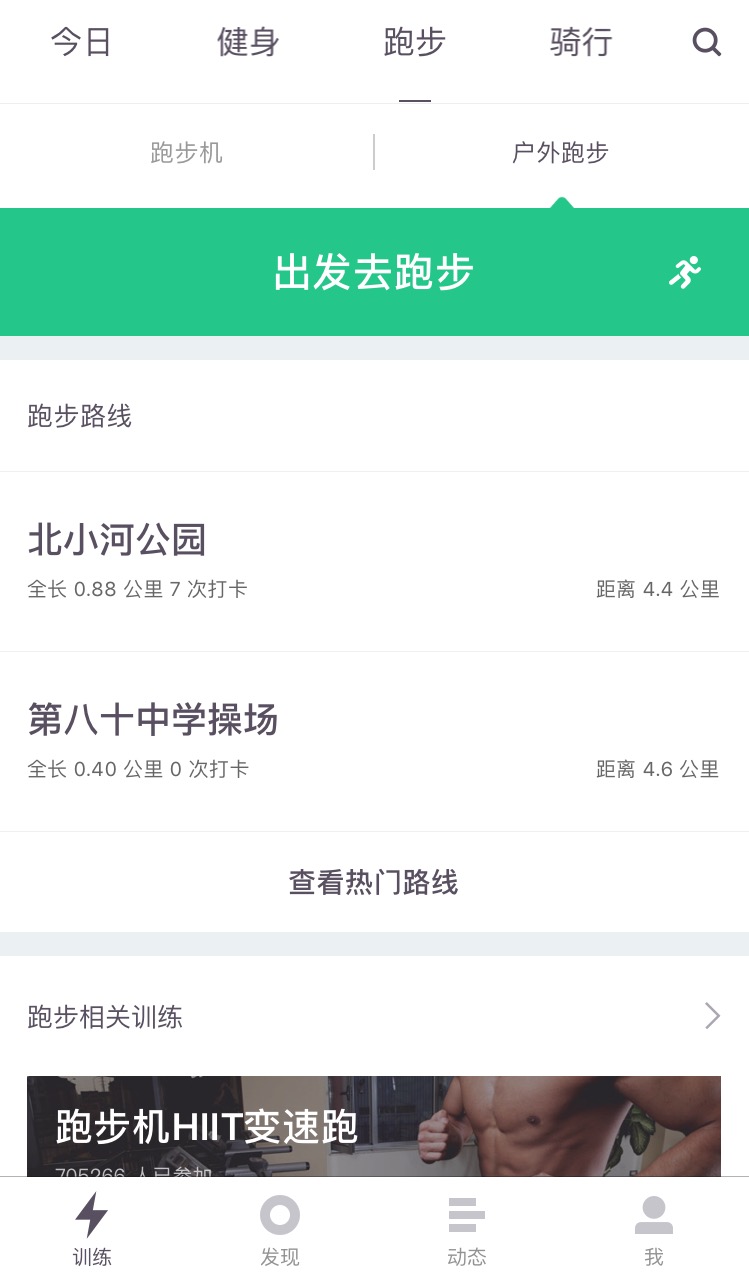The image size is (749, 1272).
Task: Select the 跑步 tab
Action: [x=415, y=42]
